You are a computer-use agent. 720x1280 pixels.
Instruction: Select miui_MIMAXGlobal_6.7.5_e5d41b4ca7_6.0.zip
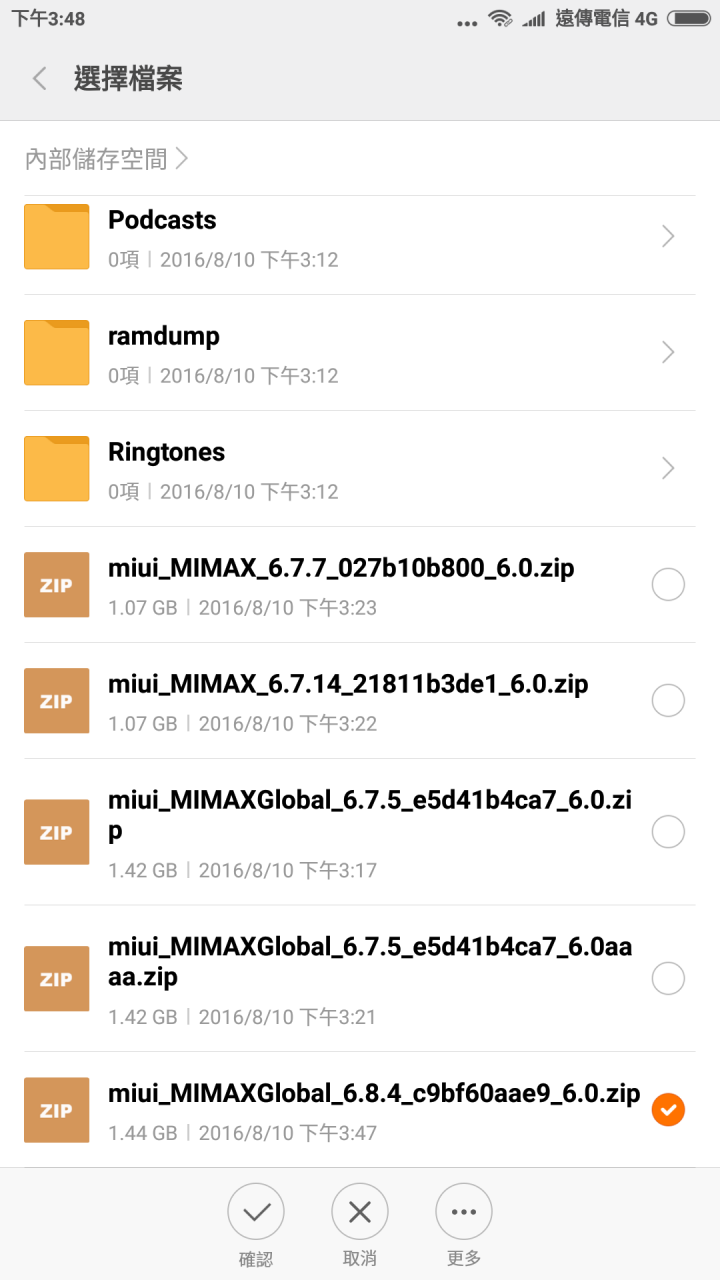point(667,831)
